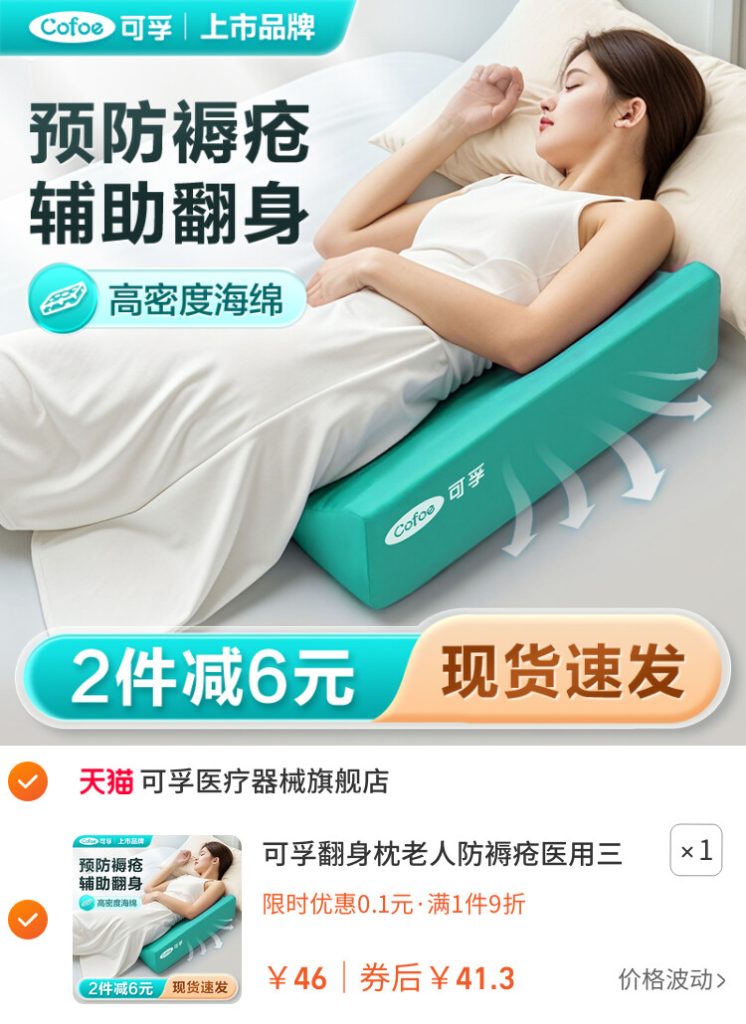Open the 可孚翻身枕老人防褥疮医用三 product title
This screenshot has width=746, height=1024.
tap(442, 854)
